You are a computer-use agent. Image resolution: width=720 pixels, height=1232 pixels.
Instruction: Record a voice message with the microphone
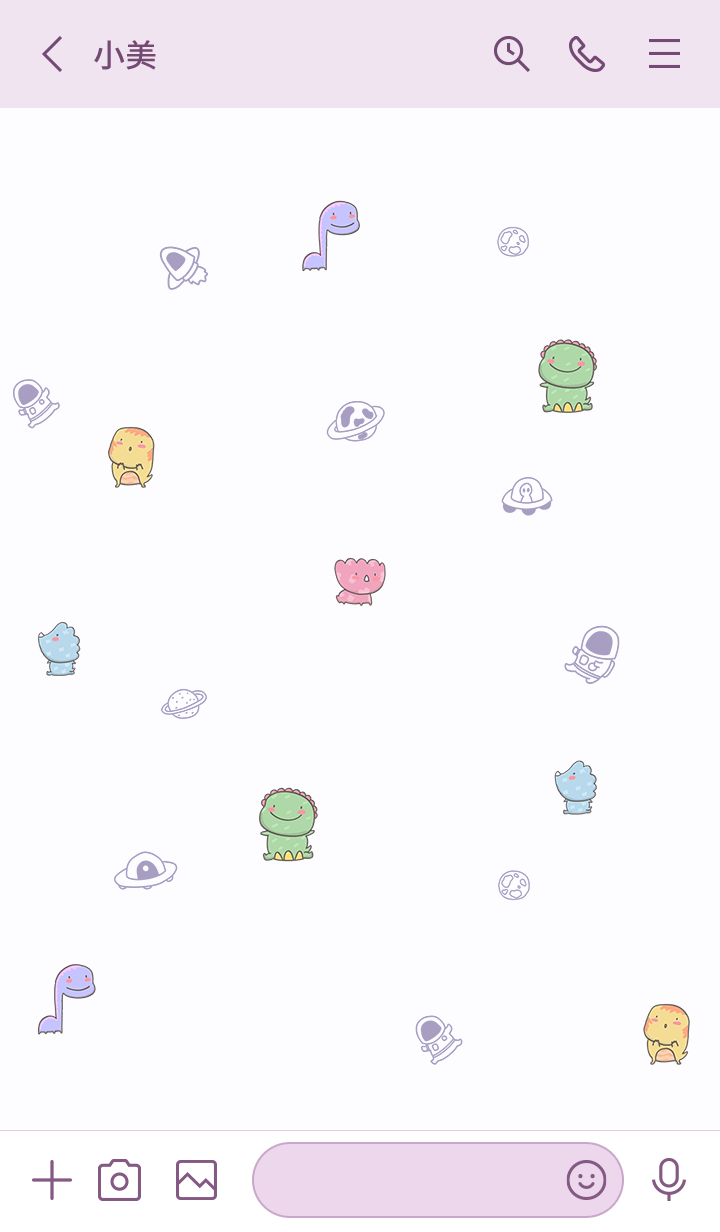pyautogui.click(x=668, y=1180)
